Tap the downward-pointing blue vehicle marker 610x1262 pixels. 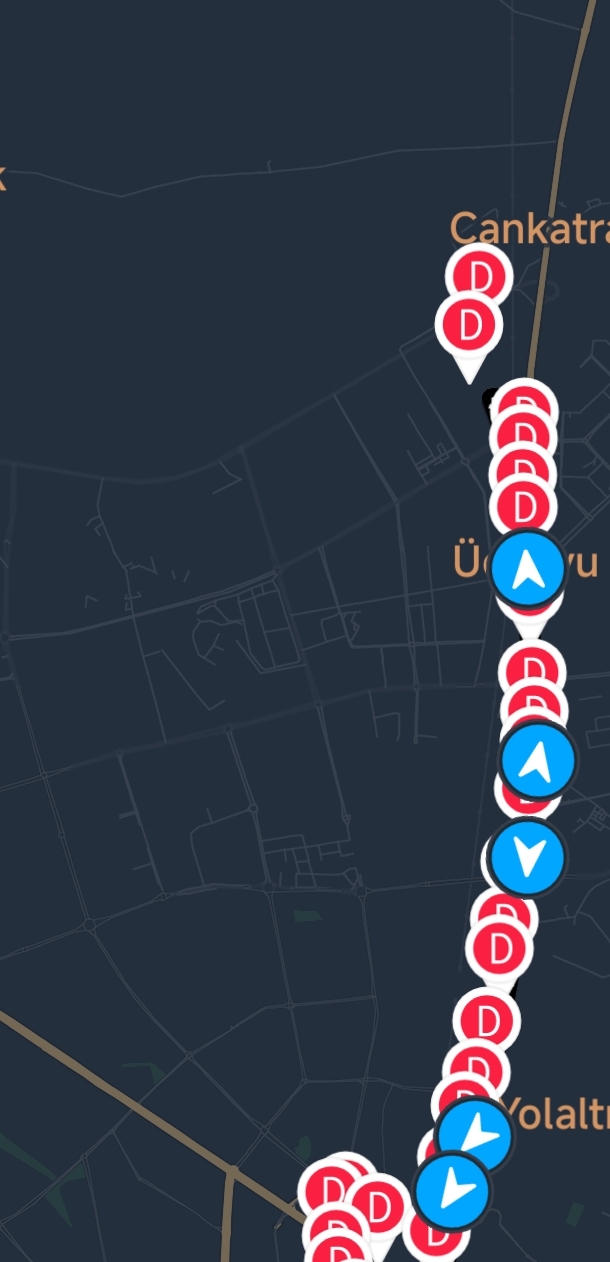click(x=529, y=857)
